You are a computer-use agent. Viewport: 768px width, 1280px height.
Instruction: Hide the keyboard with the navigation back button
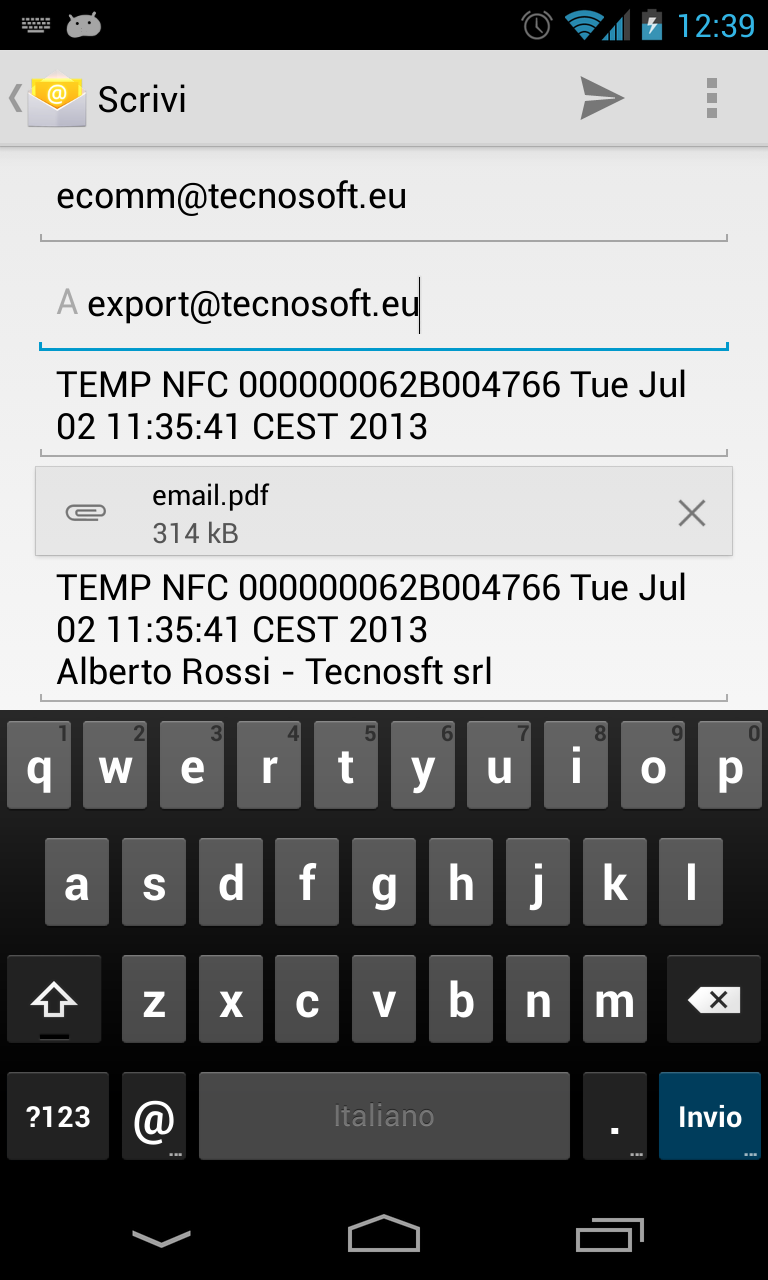pyautogui.click(x=161, y=1238)
